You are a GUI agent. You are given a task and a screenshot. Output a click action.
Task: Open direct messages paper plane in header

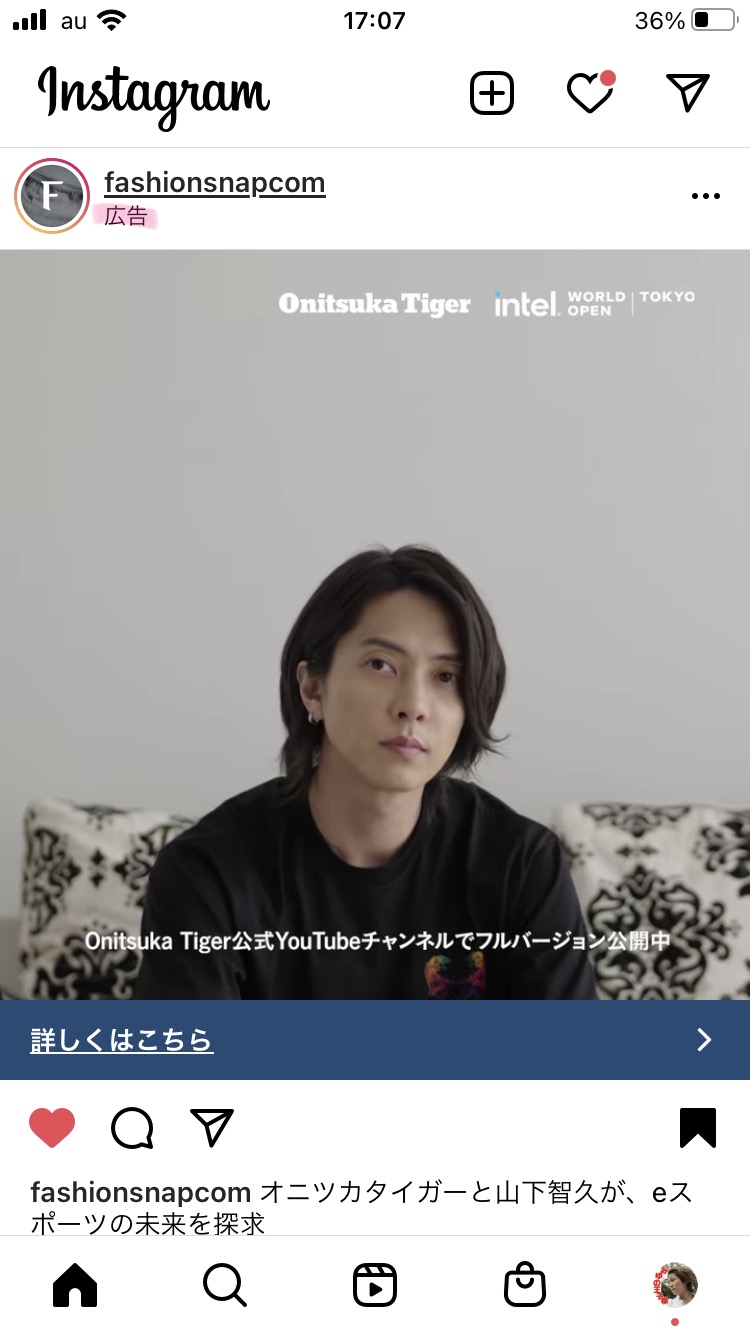[687, 93]
